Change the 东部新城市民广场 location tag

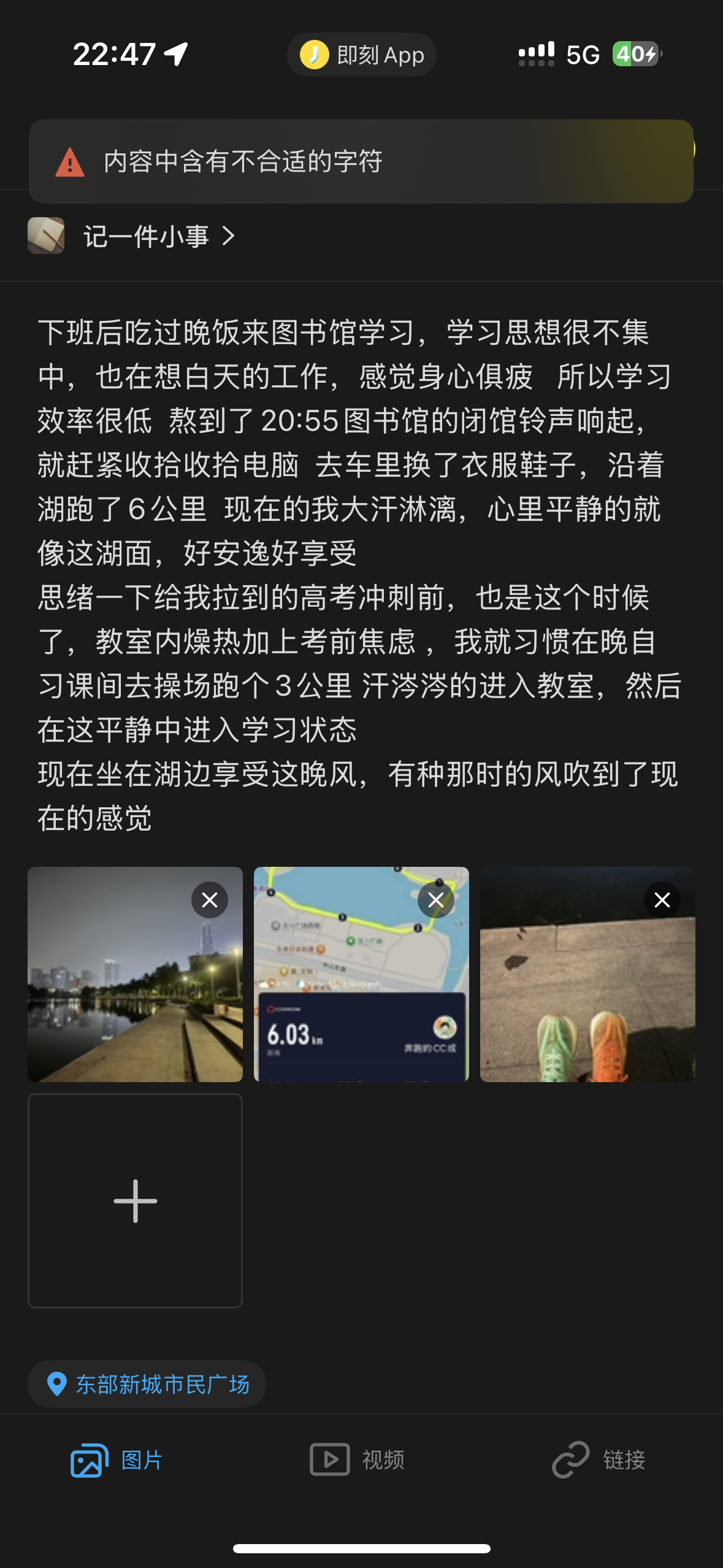point(147,1384)
